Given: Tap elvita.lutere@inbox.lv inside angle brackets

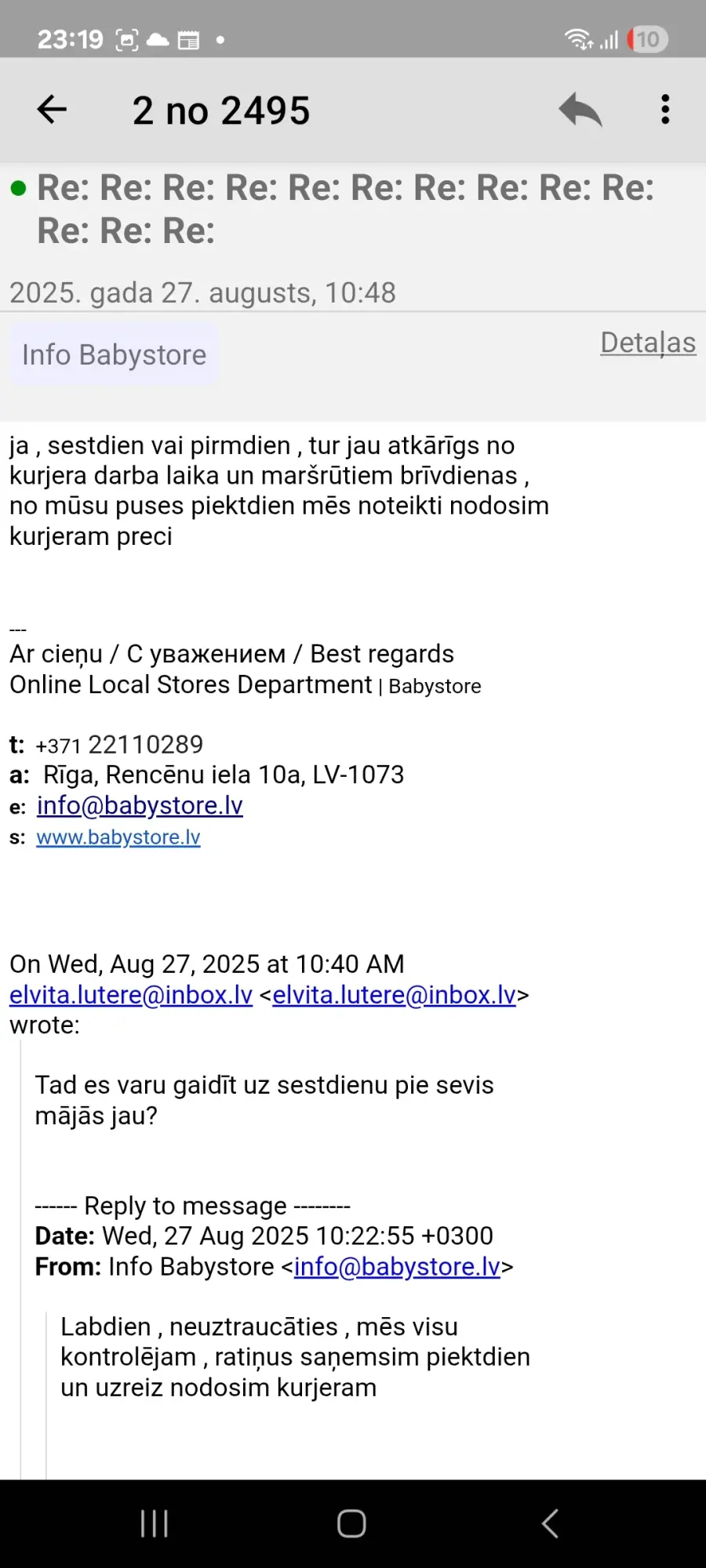Looking at the screenshot, I should [395, 995].
